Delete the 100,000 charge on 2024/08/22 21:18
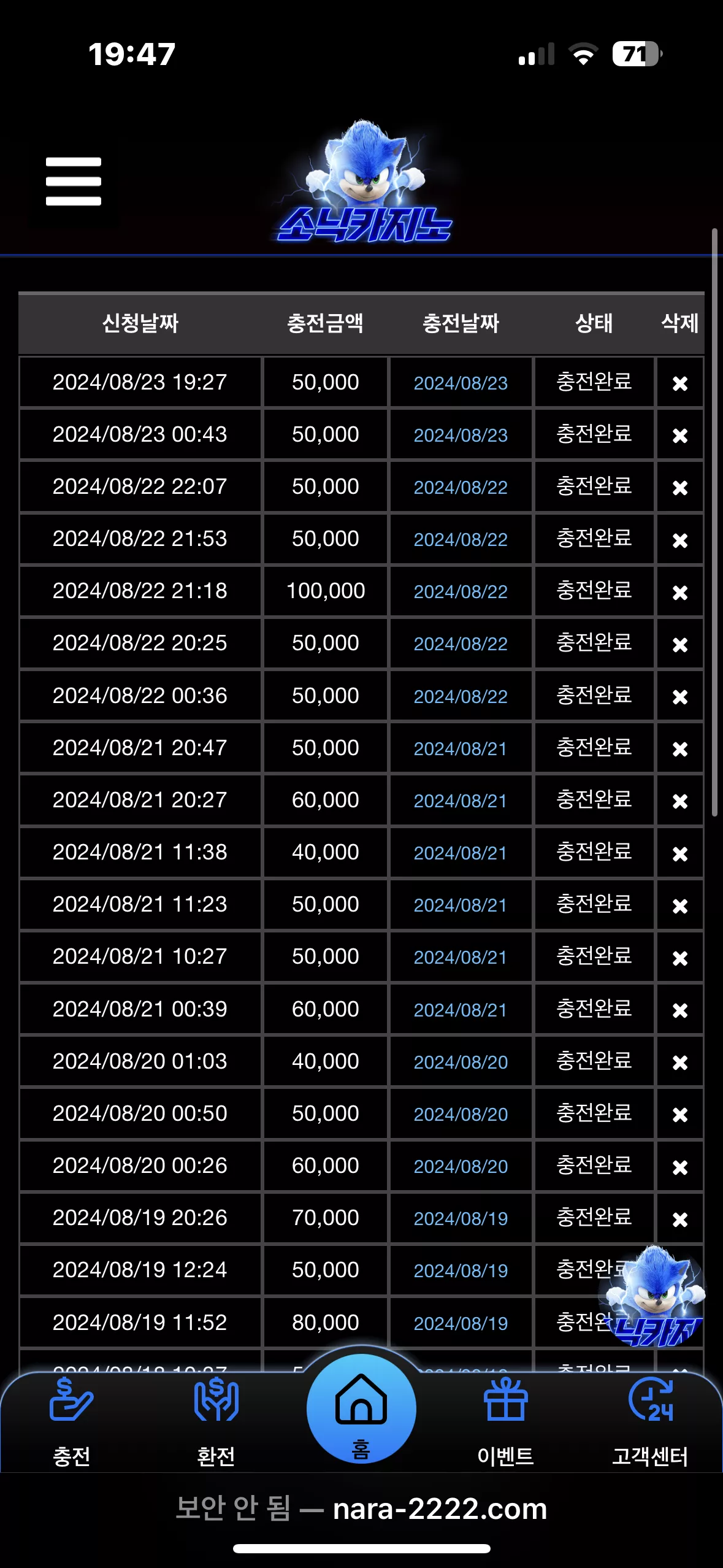This screenshot has height=1568, width=723. click(x=680, y=592)
